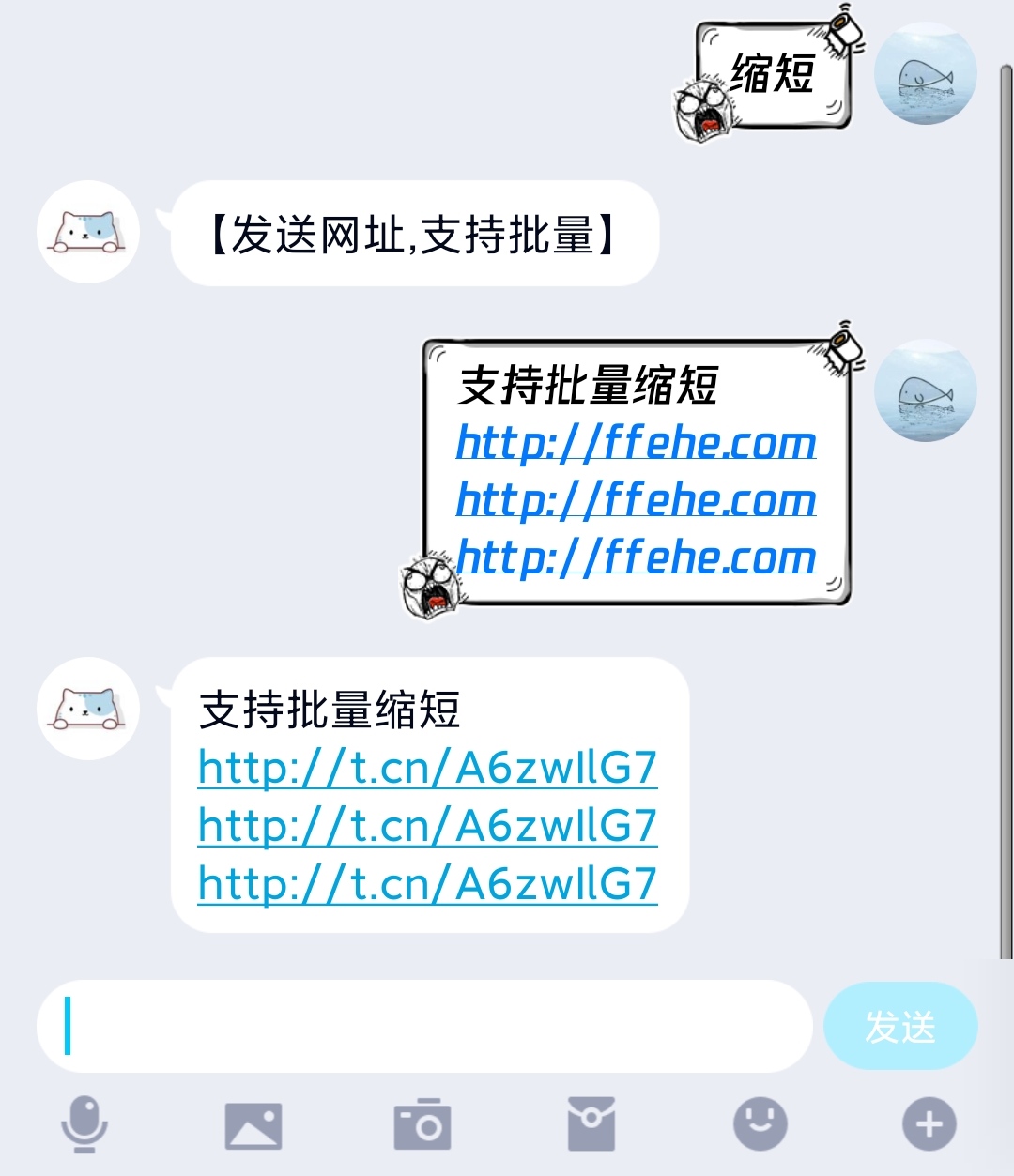The width and height of the screenshot is (1014, 1176).
Task: Open cat avatar beside 发送网址 message
Action: (x=88, y=232)
